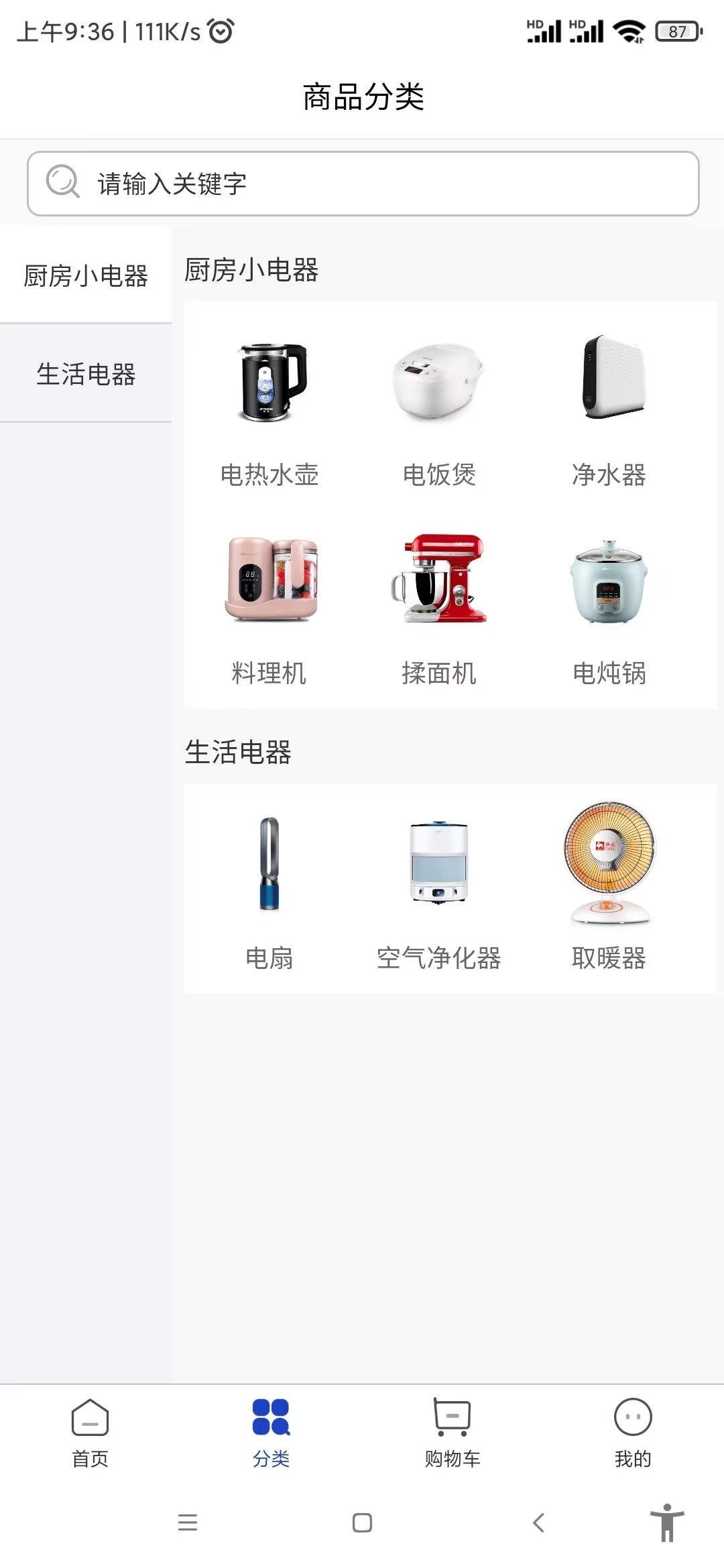This screenshot has height=1568, width=724.
Task: Open the 购物车 tab
Action: (452, 1433)
